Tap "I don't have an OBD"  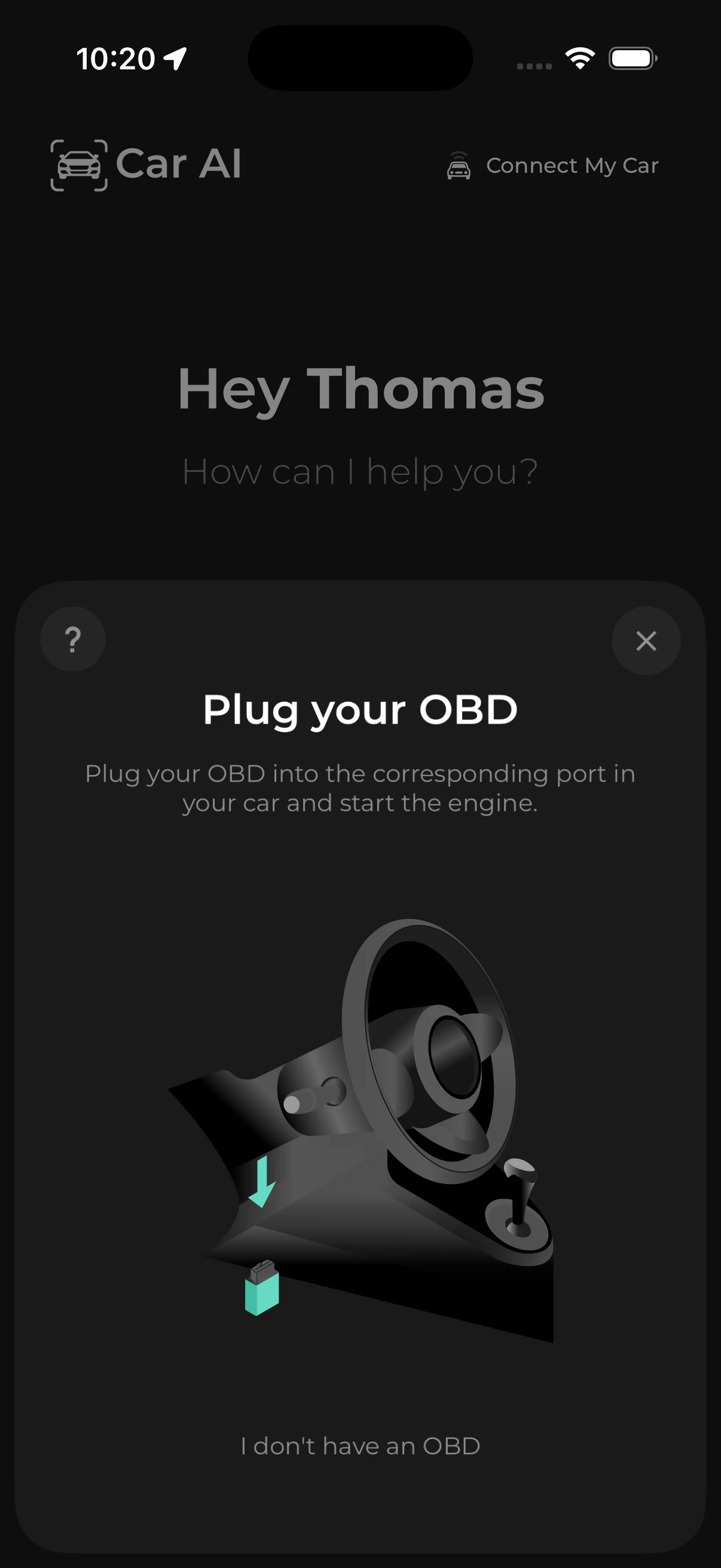360,1445
